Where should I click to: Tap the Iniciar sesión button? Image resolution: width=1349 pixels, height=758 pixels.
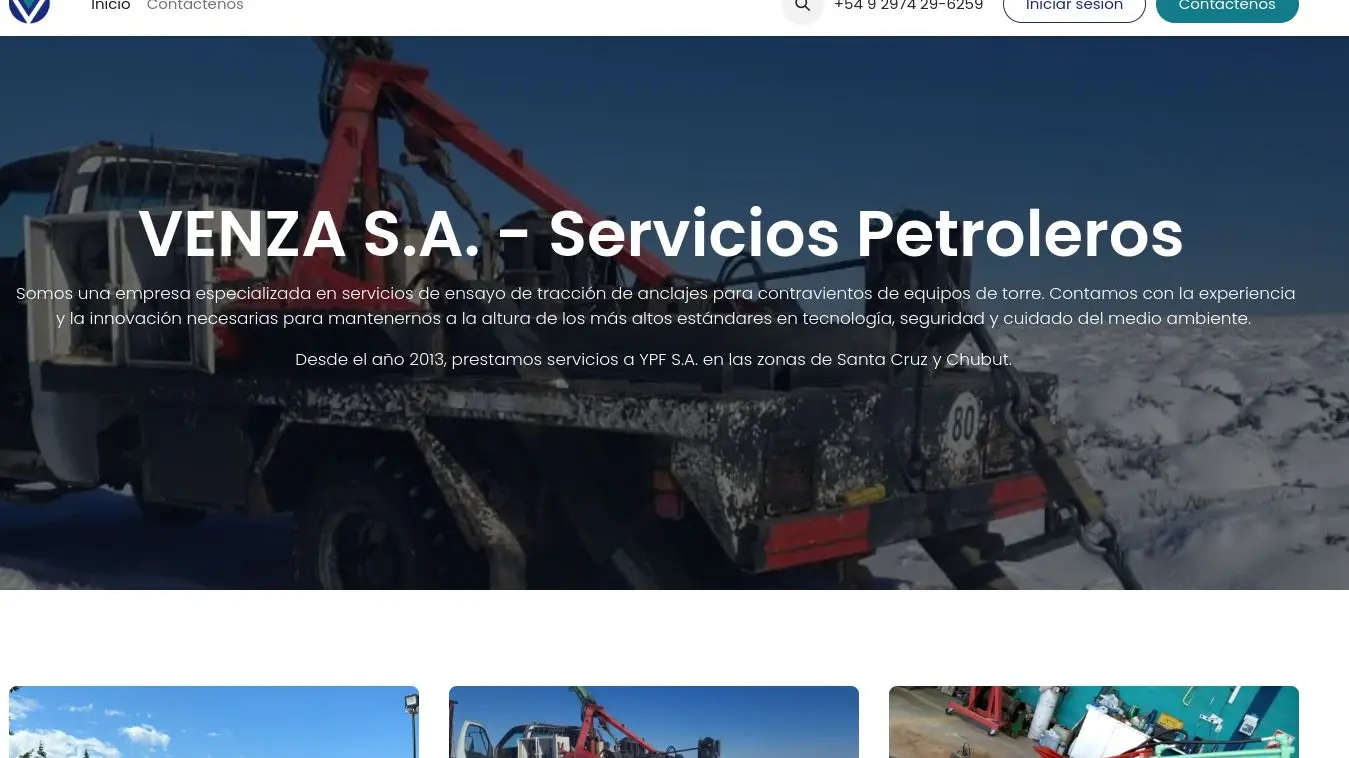click(1074, 7)
